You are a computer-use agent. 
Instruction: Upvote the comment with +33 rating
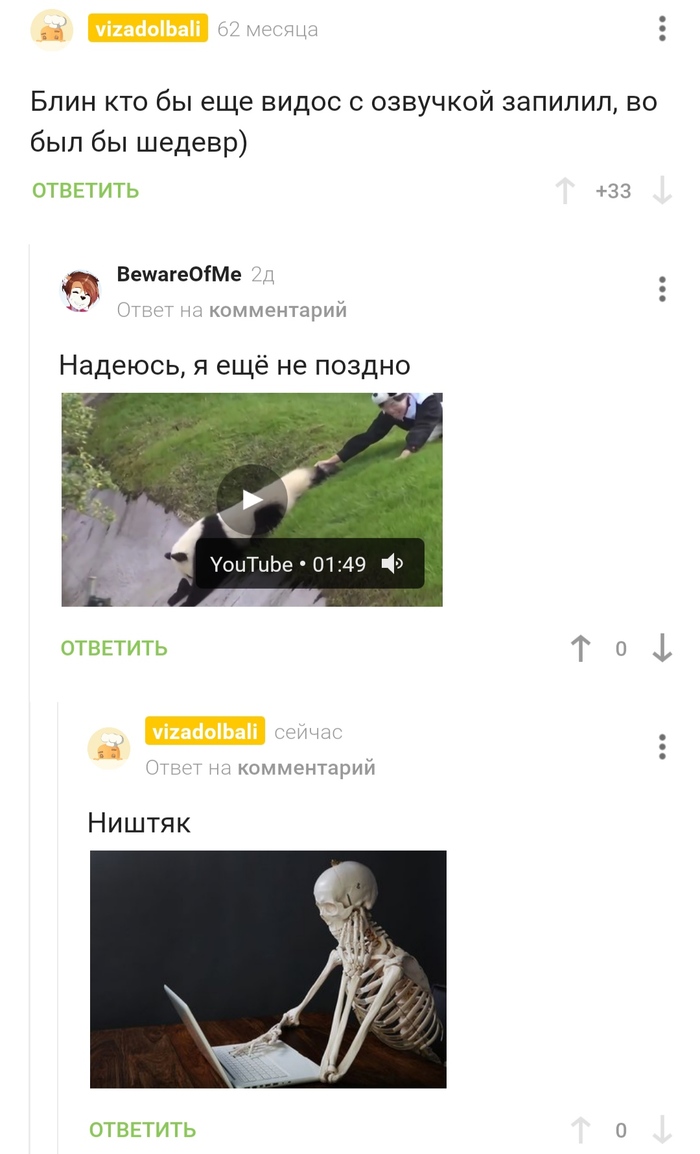[565, 190]
